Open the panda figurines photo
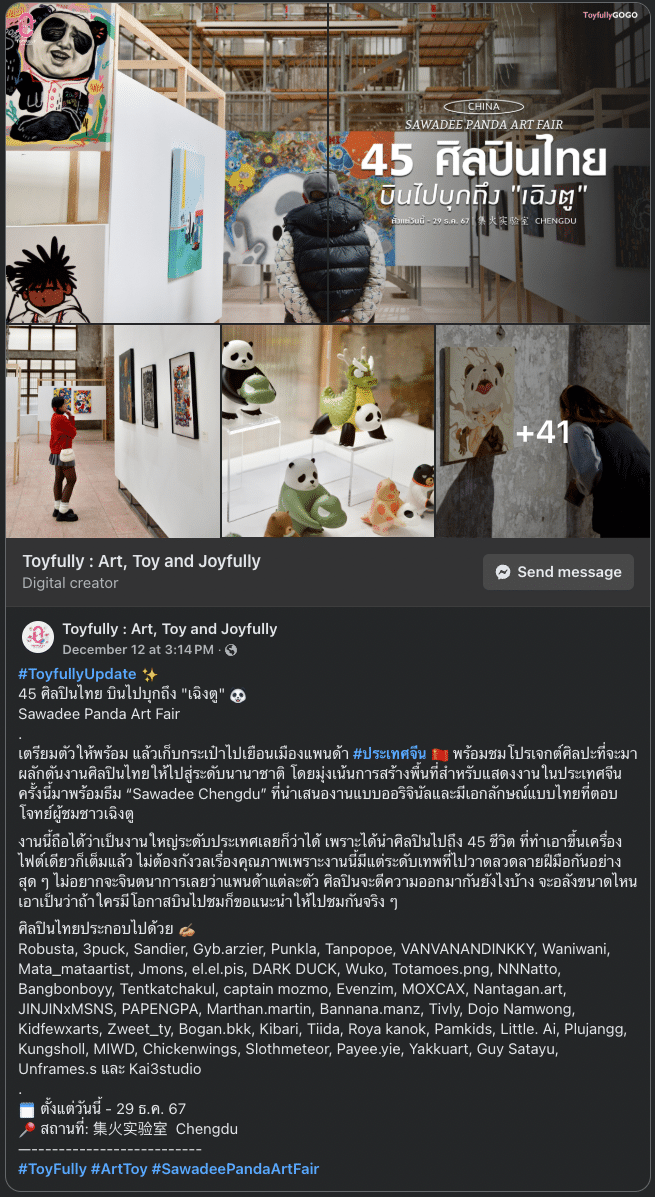655x1197 pixels. pyautogui.click(x=327, y=431)
